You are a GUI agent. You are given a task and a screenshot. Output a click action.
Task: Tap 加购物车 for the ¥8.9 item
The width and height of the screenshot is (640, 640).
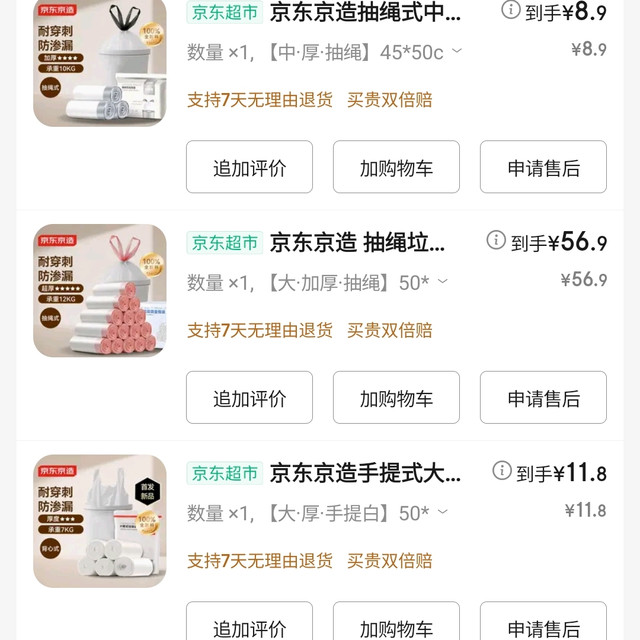coord(396,167)
